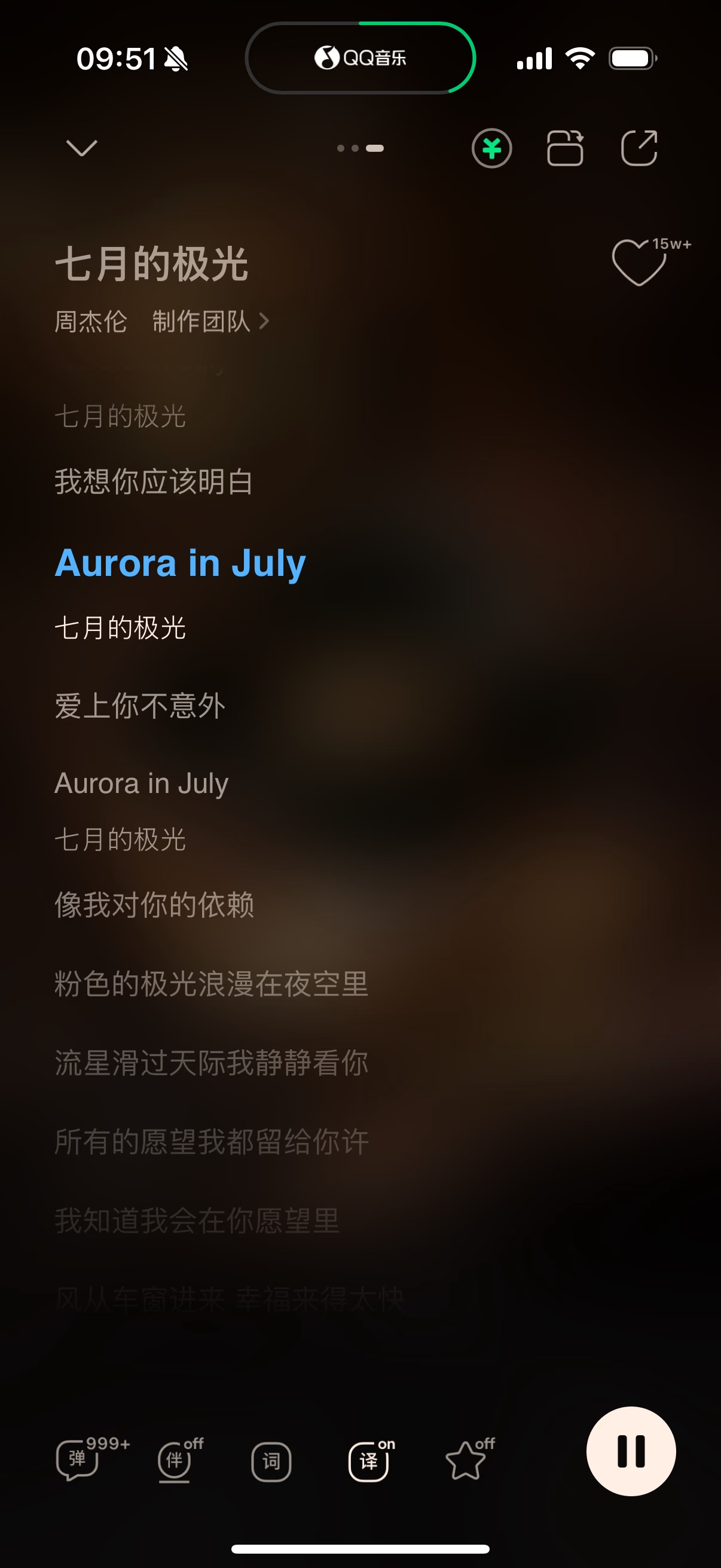The image size is (721, 1568).
Task: Jump to lyric line 爱上你不意外
Action: point(140,706)
